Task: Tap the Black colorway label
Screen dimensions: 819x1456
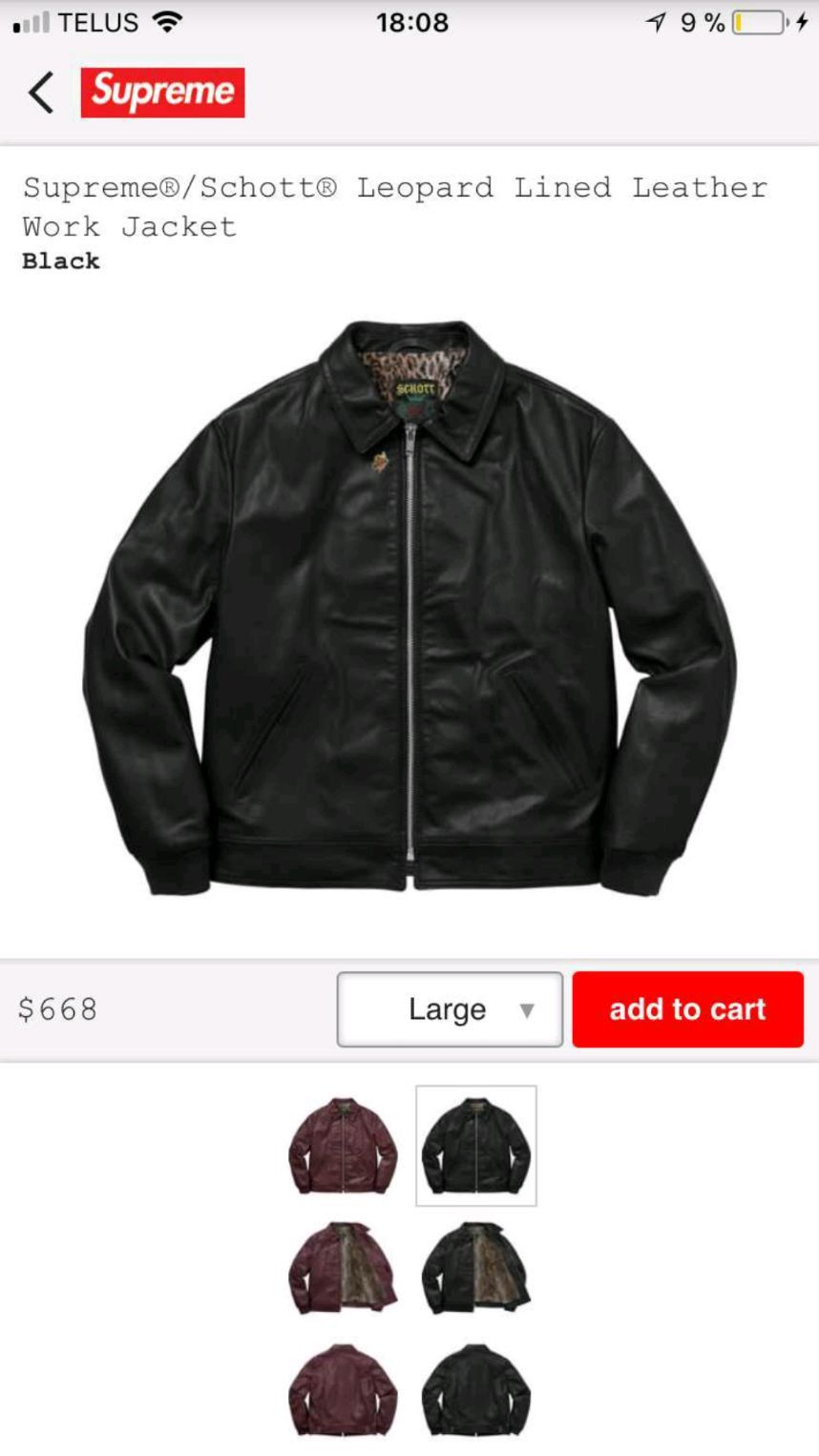Action: [60, 261]
